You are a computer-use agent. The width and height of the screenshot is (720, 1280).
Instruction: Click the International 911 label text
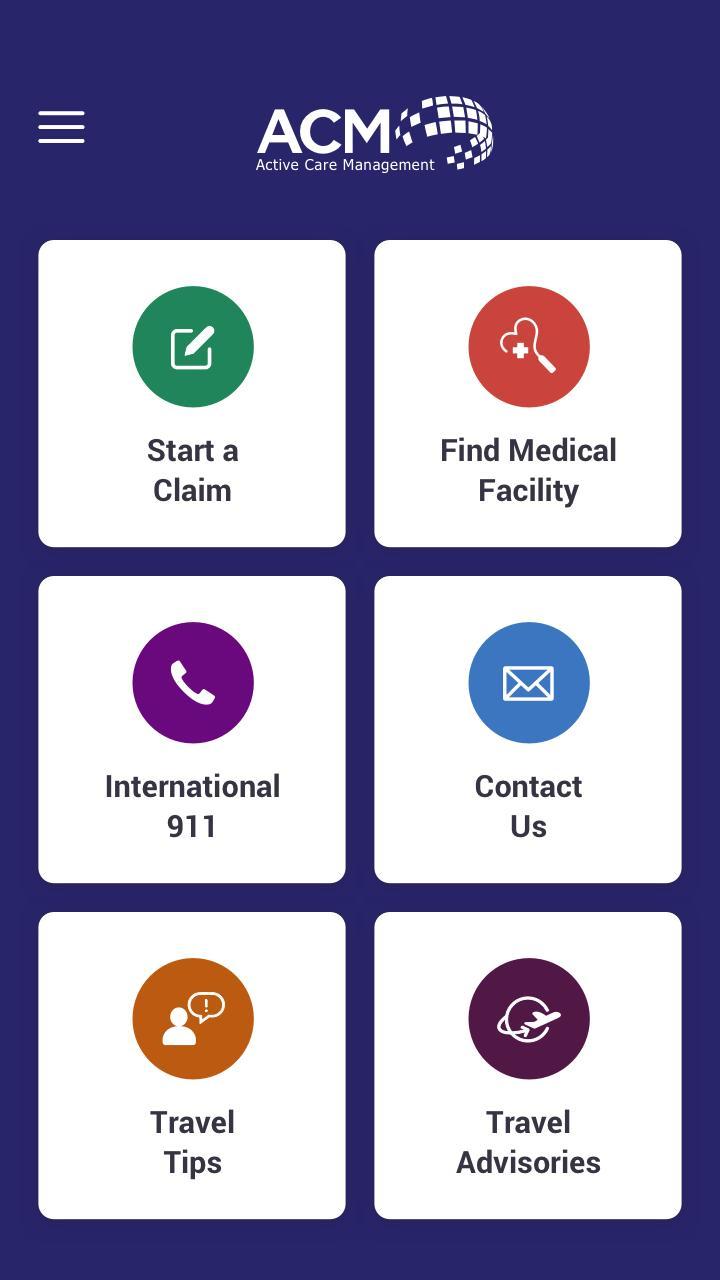tap(193, 806)
